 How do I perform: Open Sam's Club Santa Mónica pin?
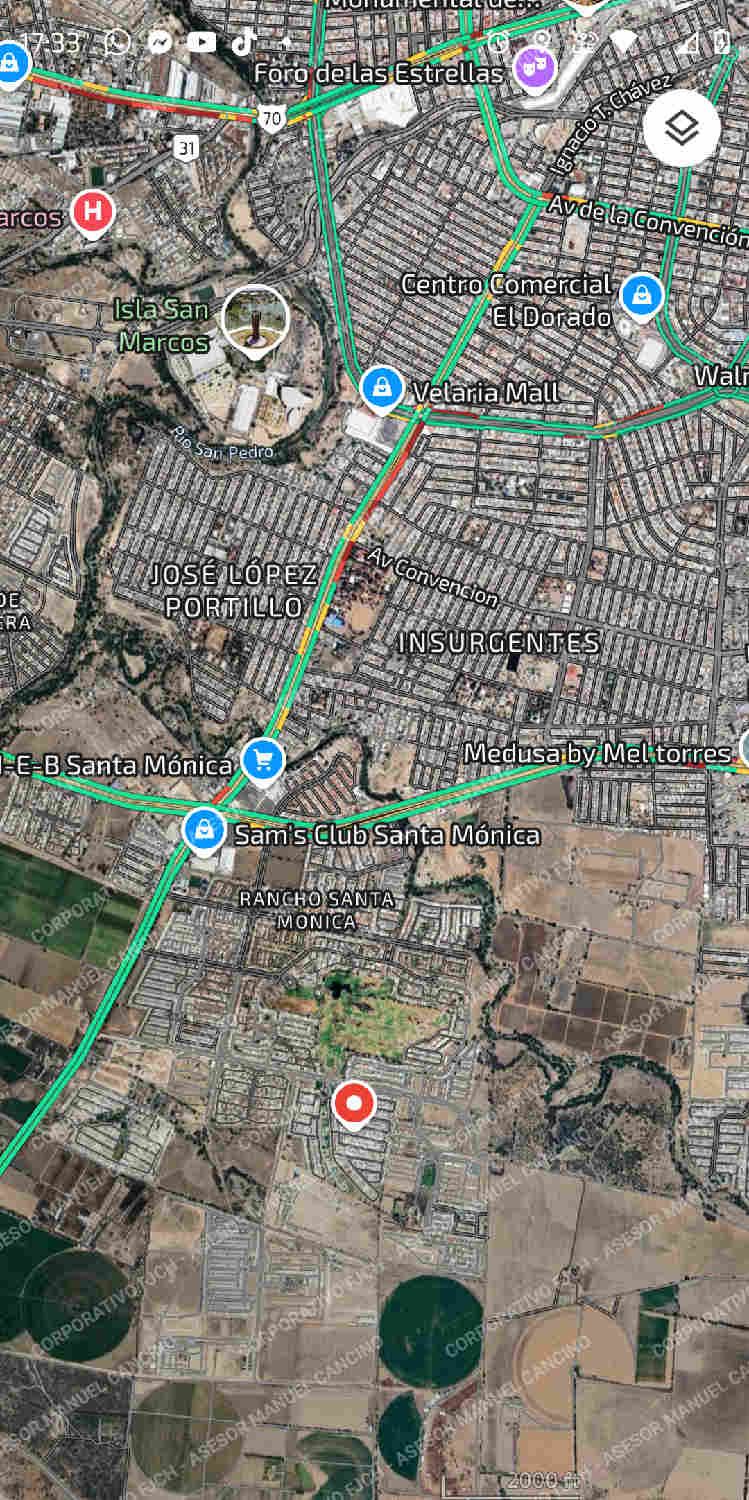coord(205,832)
